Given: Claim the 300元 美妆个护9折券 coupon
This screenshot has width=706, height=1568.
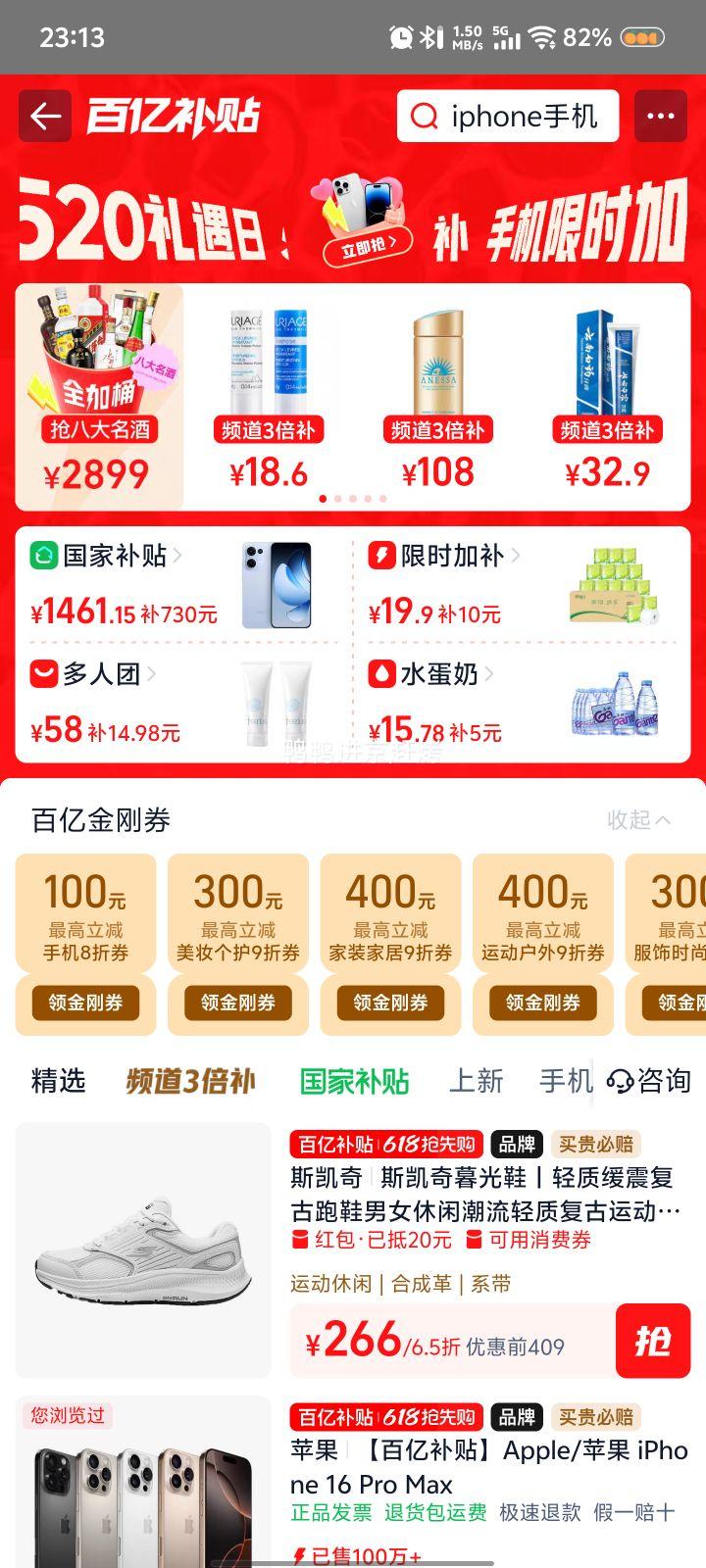Looking at the screenshot, I should click(x=238, y=1003).
